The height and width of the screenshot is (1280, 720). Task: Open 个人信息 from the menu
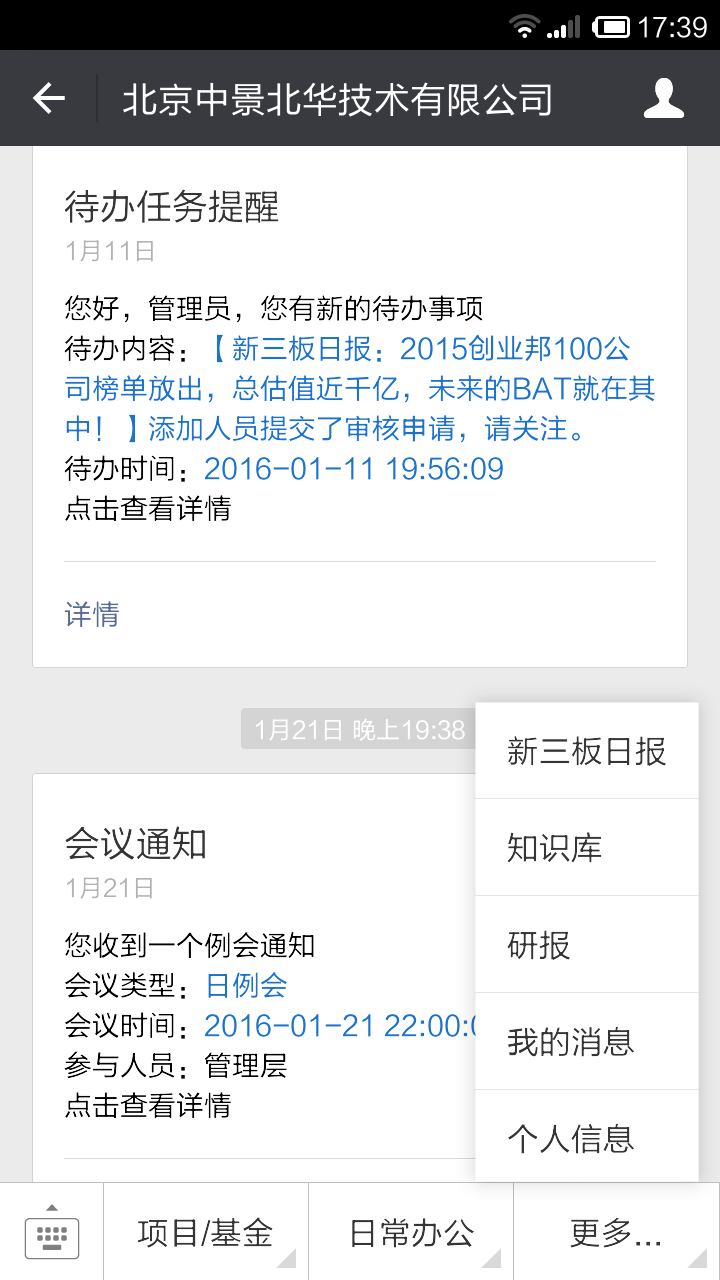coord(586,1138)
